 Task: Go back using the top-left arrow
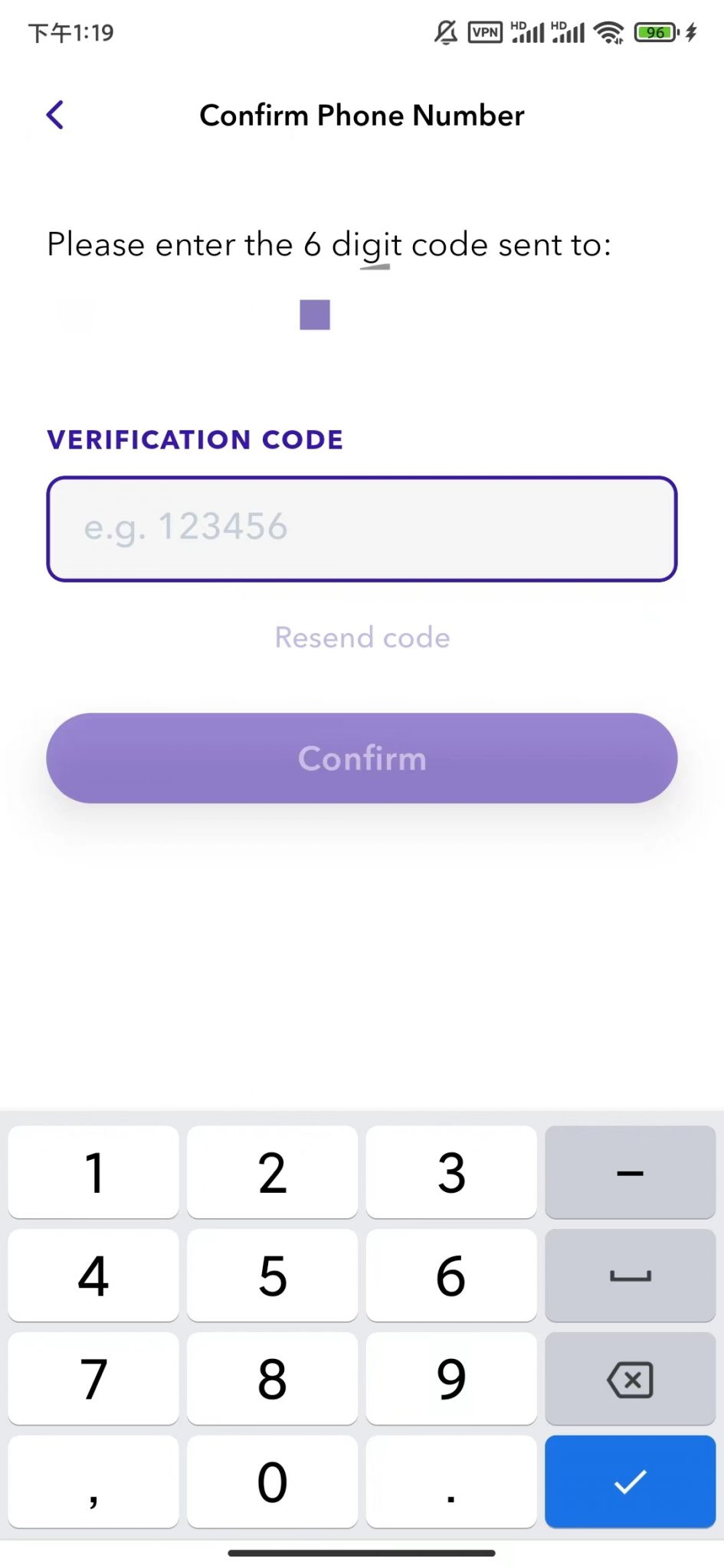click(55, 116)
